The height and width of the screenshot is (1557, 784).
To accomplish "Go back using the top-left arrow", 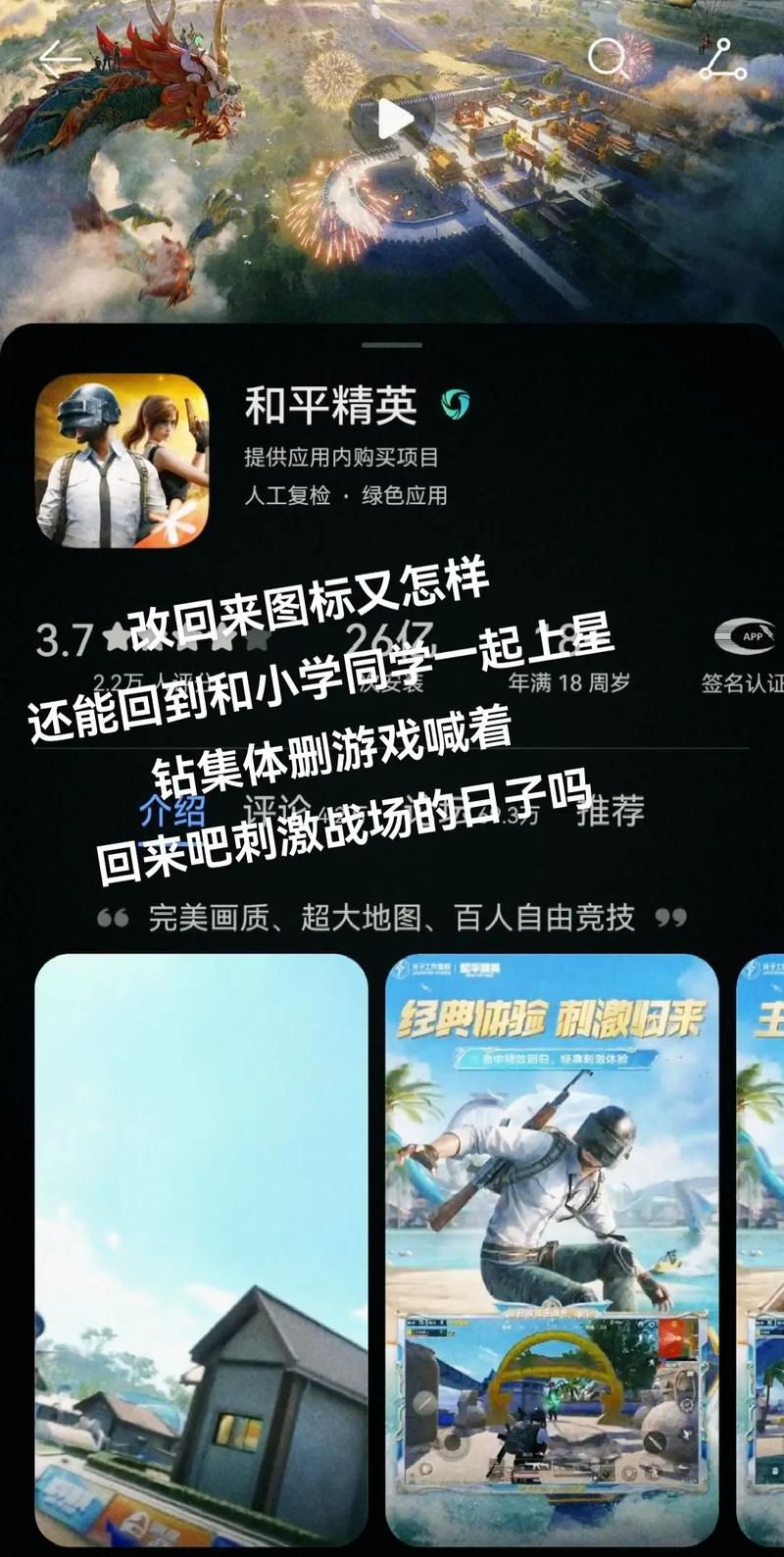I will pyautogui.click(x=59, y=61).
